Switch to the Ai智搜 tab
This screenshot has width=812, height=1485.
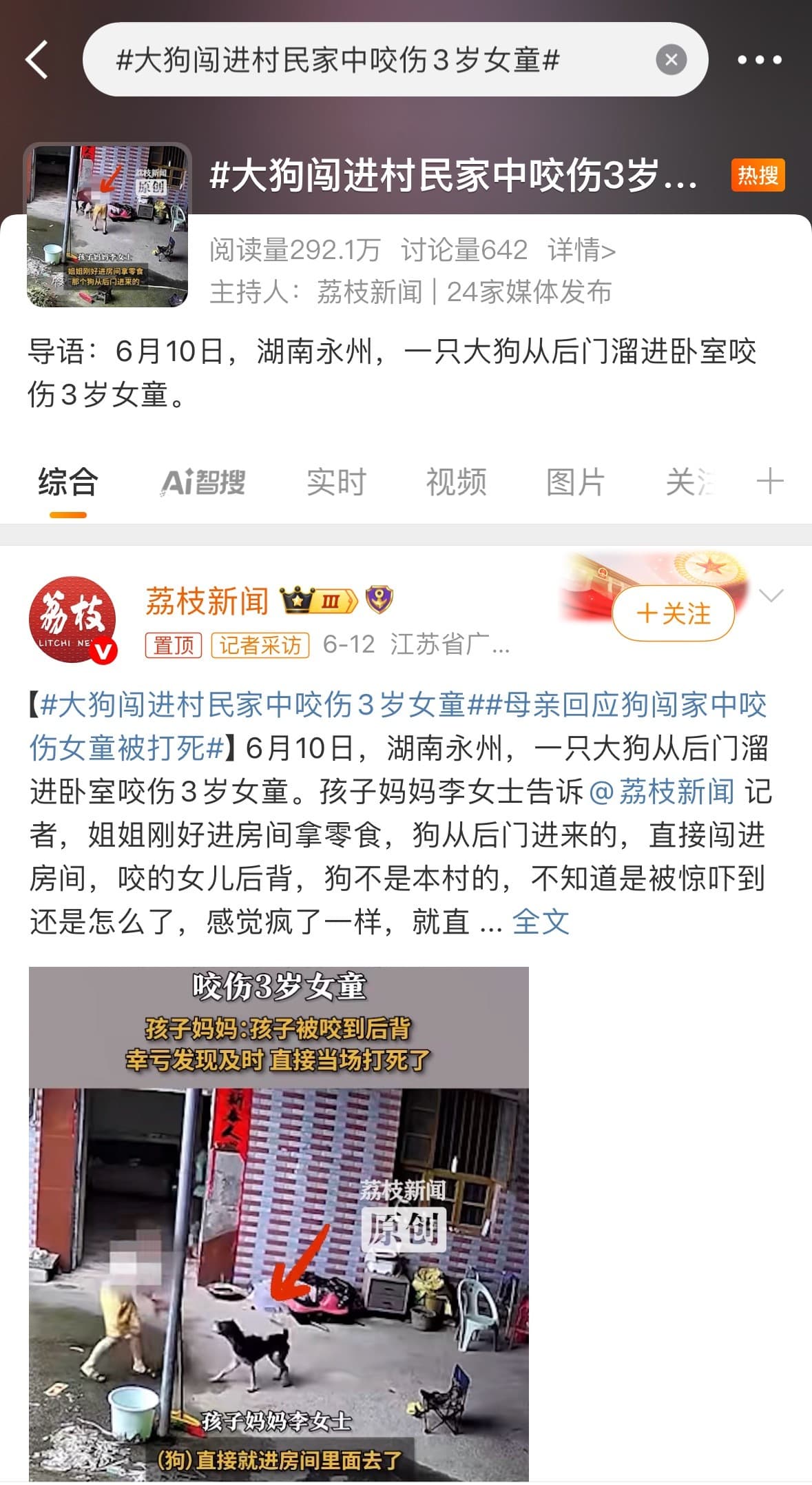pos(203,482)
